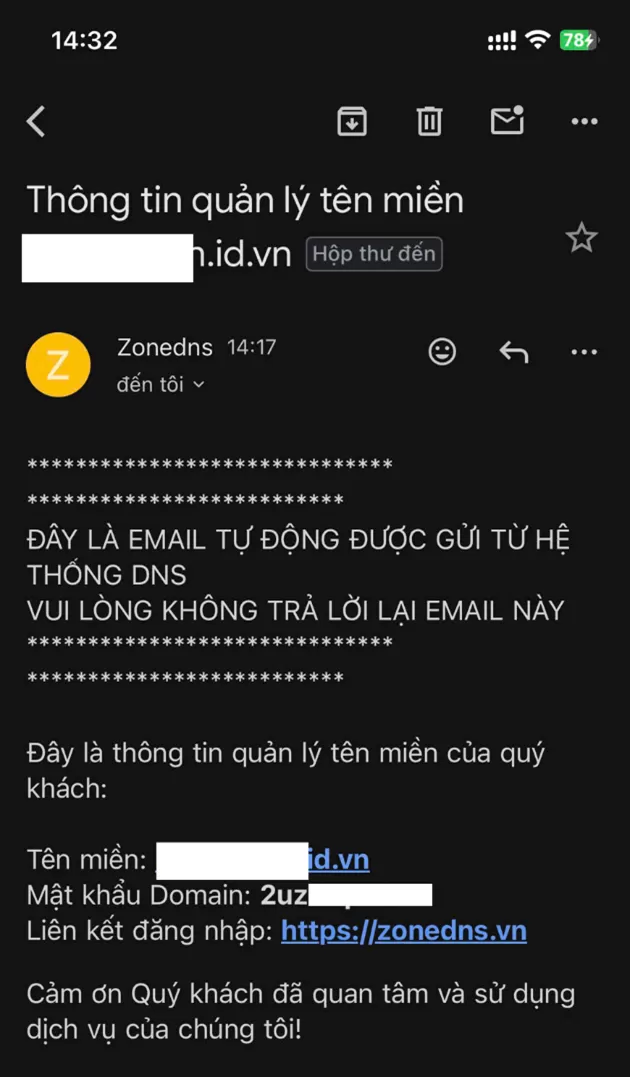The image size is (630, 1077).
Task: Add an emoji reaction to the message
Action: (x=442, y=351)
